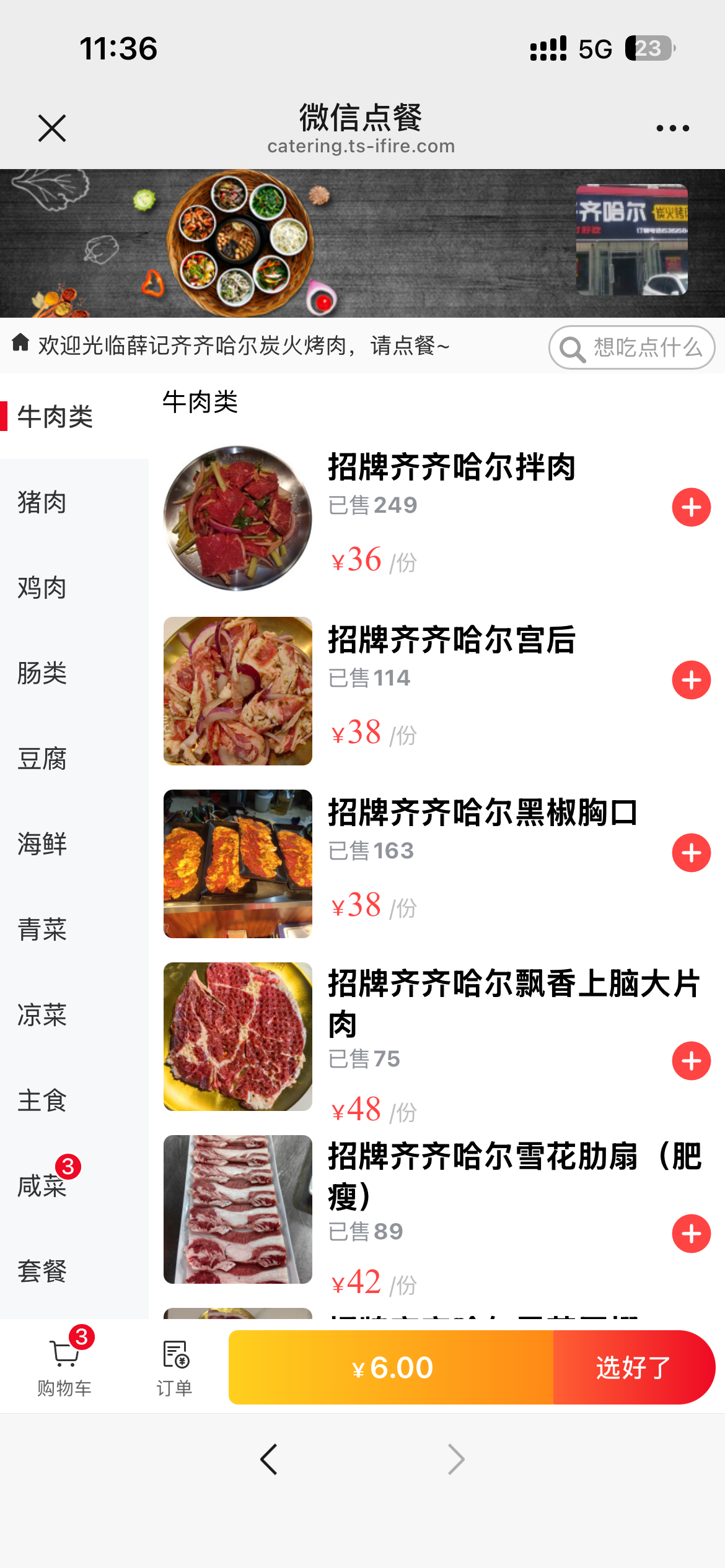The width and height of the screenshot is (725, 1568).
Task: Open the three-dot more options menu
Action: (672, 128)
